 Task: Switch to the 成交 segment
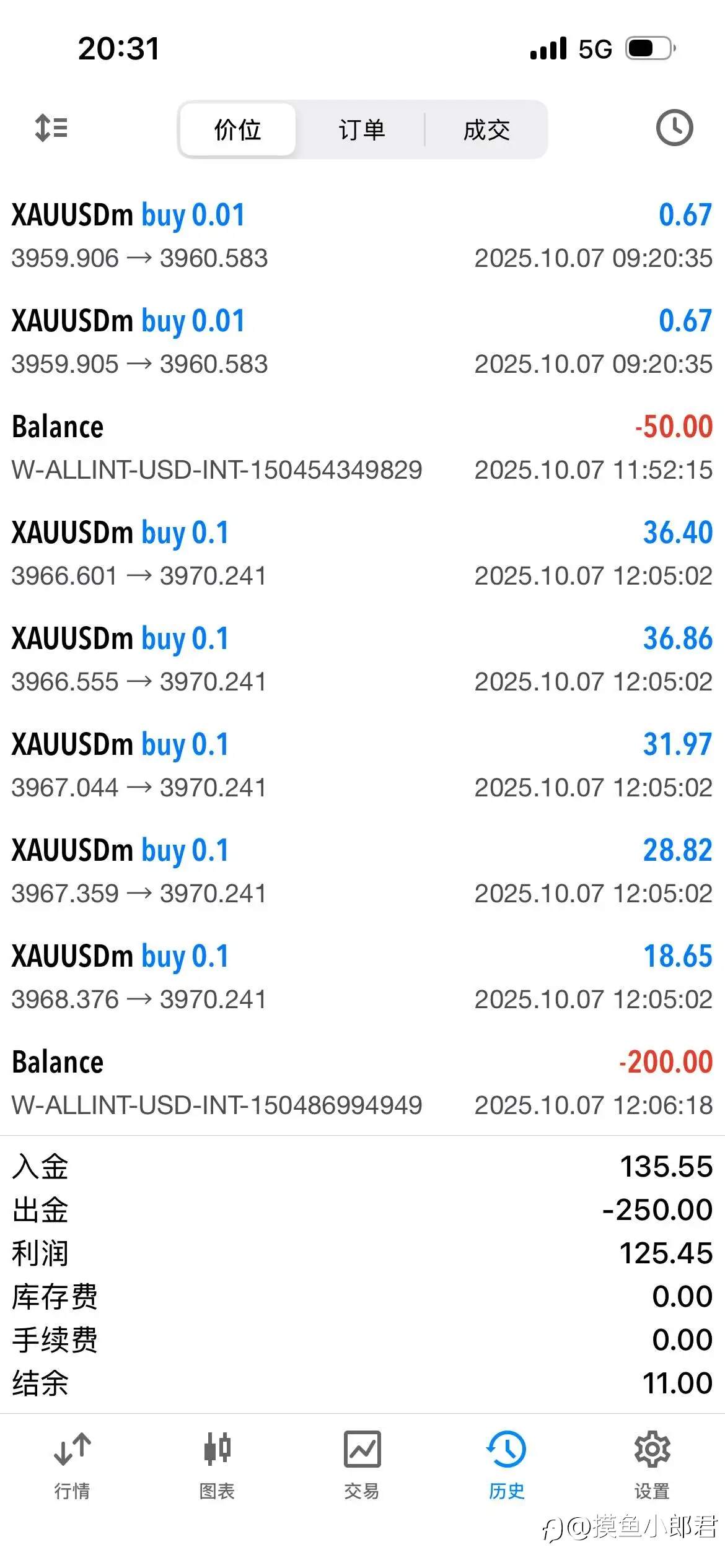[486, 130]
